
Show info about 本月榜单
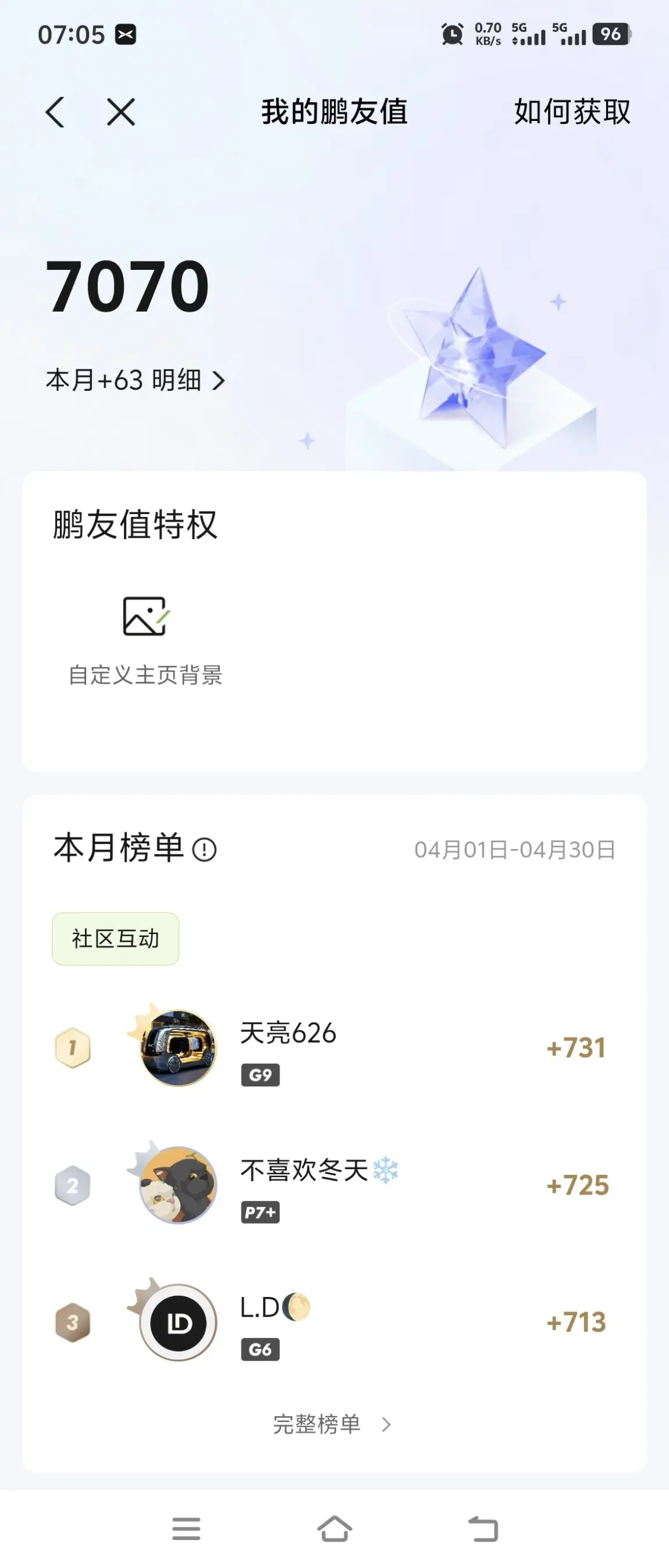205,850
